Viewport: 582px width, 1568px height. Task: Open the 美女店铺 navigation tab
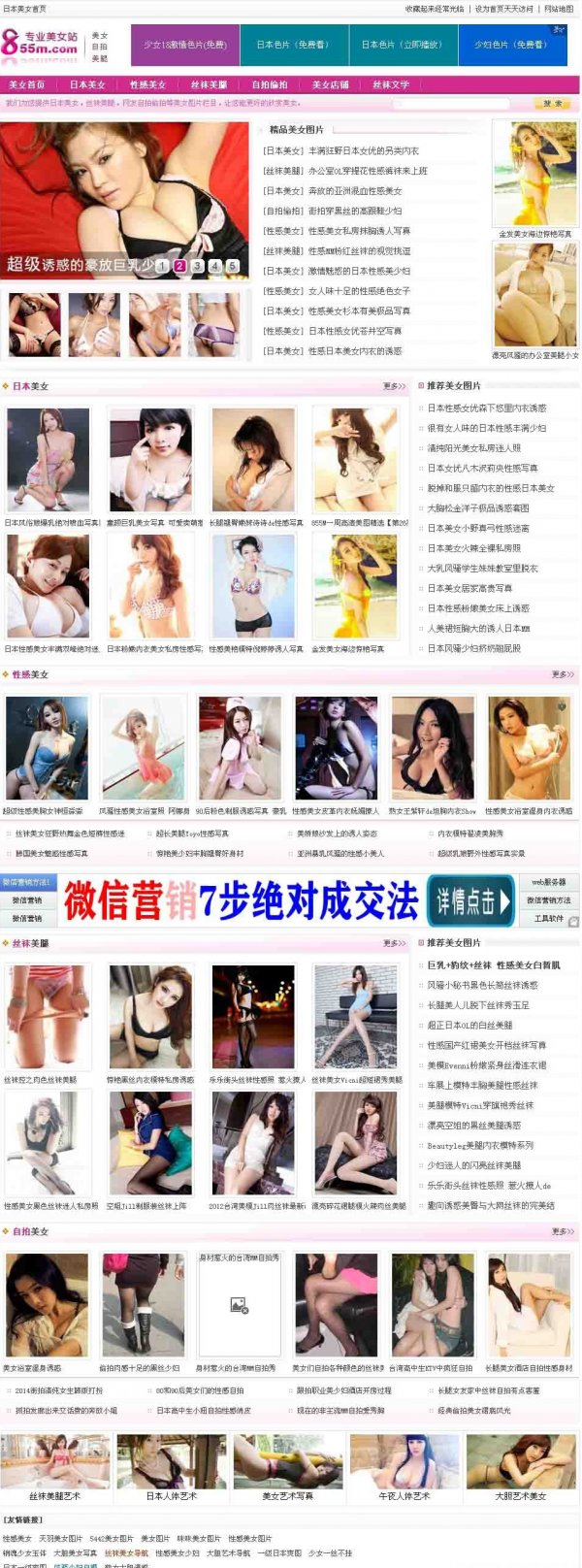point(331,84)
